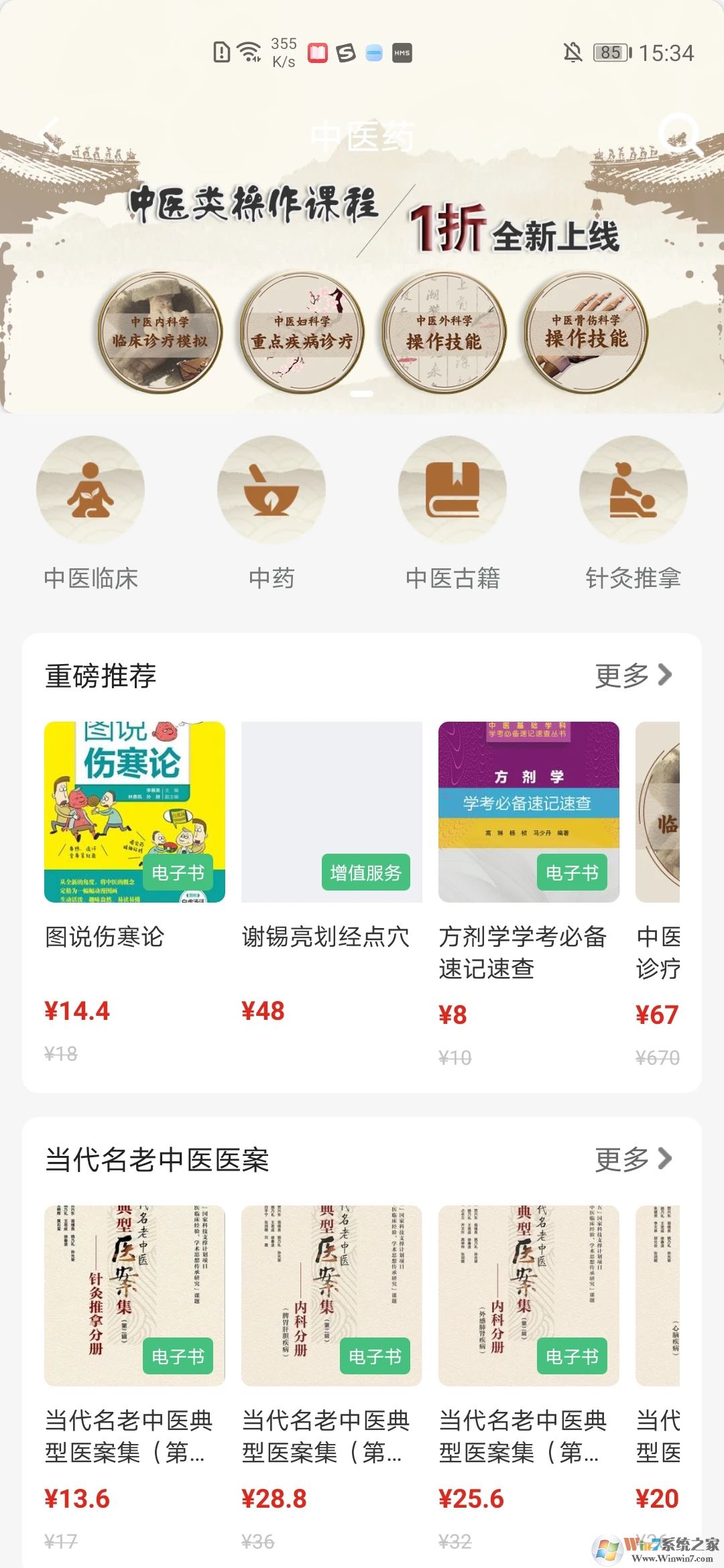Open the 中药 category icon
The width and height of the screenshot is (724, 1568).
[x=271, y=490]
